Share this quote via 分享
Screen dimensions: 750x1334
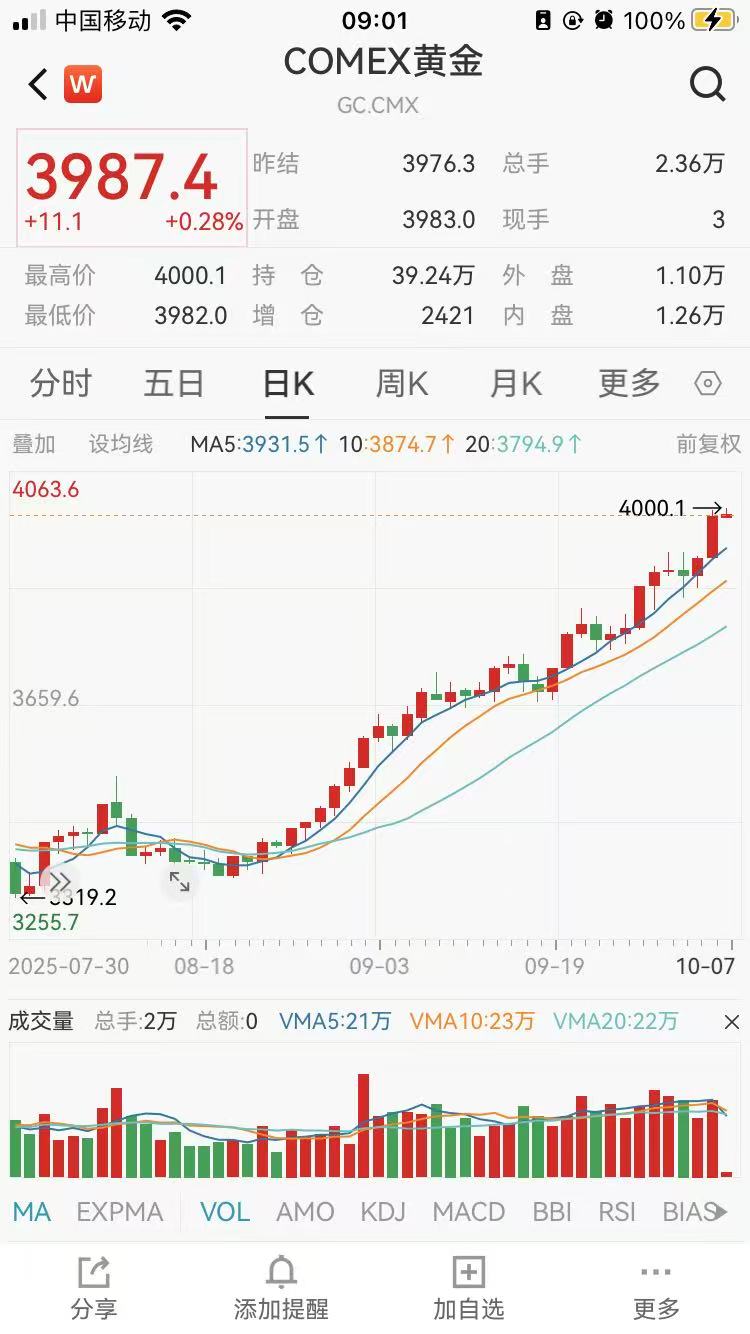94,1287
